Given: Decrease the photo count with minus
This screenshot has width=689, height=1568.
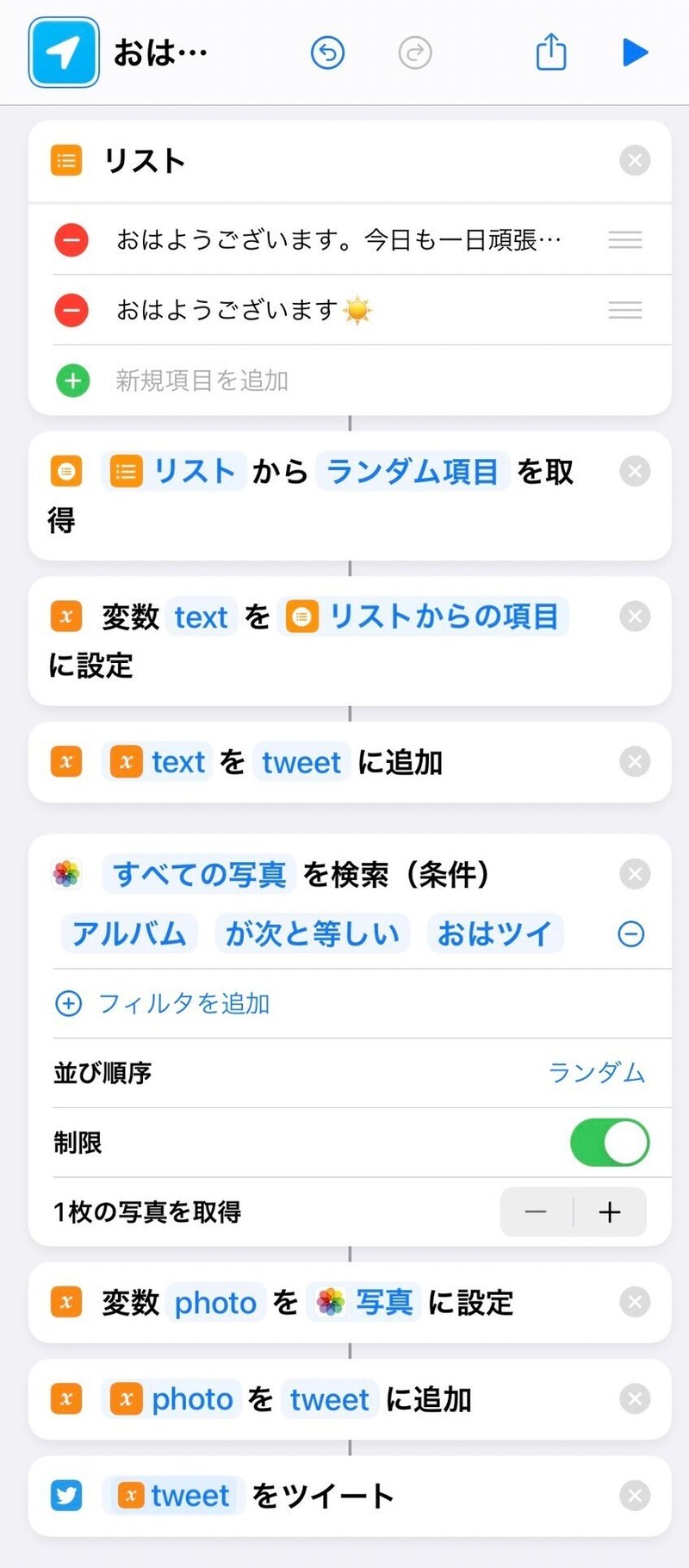Looking at the screenshot, I should click(x=536, y=1212).
